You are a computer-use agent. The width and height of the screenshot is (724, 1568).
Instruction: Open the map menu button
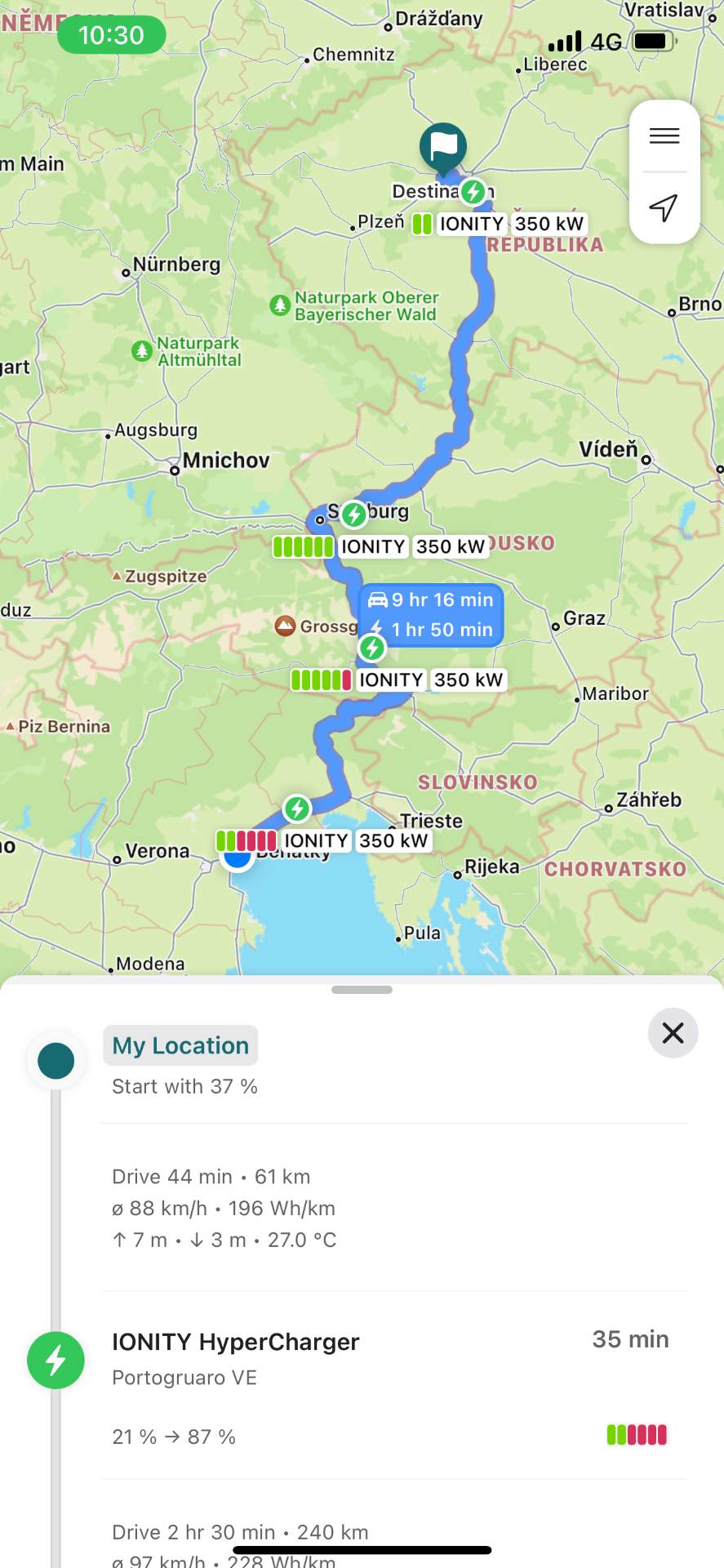[x=664, y=136]
